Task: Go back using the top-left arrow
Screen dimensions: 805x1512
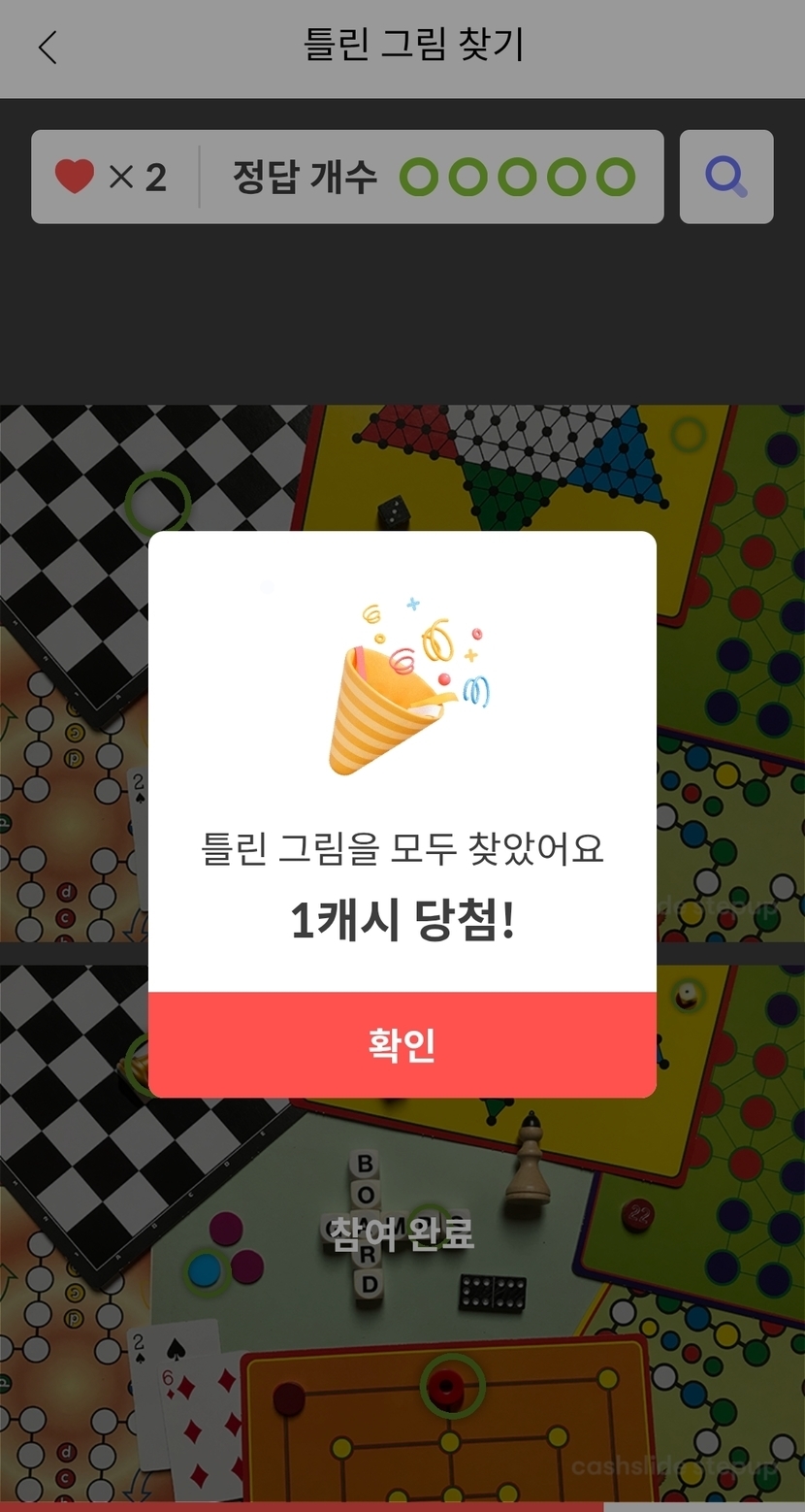Action: pos(48,47)
